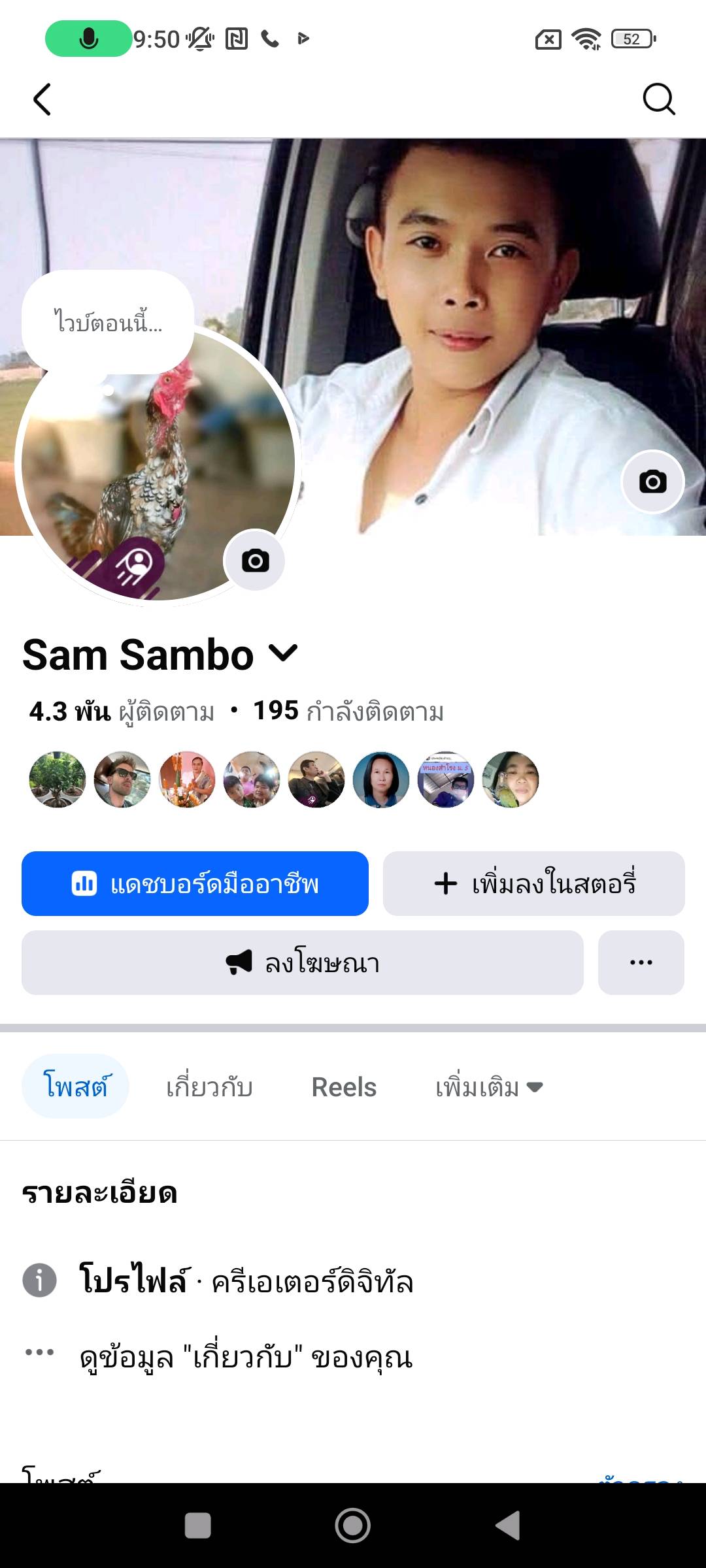Image resolution: width=706 pixels, height=1568 pixels.
Task: Change the cover photo via camera icon
Action: pyautogui.click(x=652, y=482)
